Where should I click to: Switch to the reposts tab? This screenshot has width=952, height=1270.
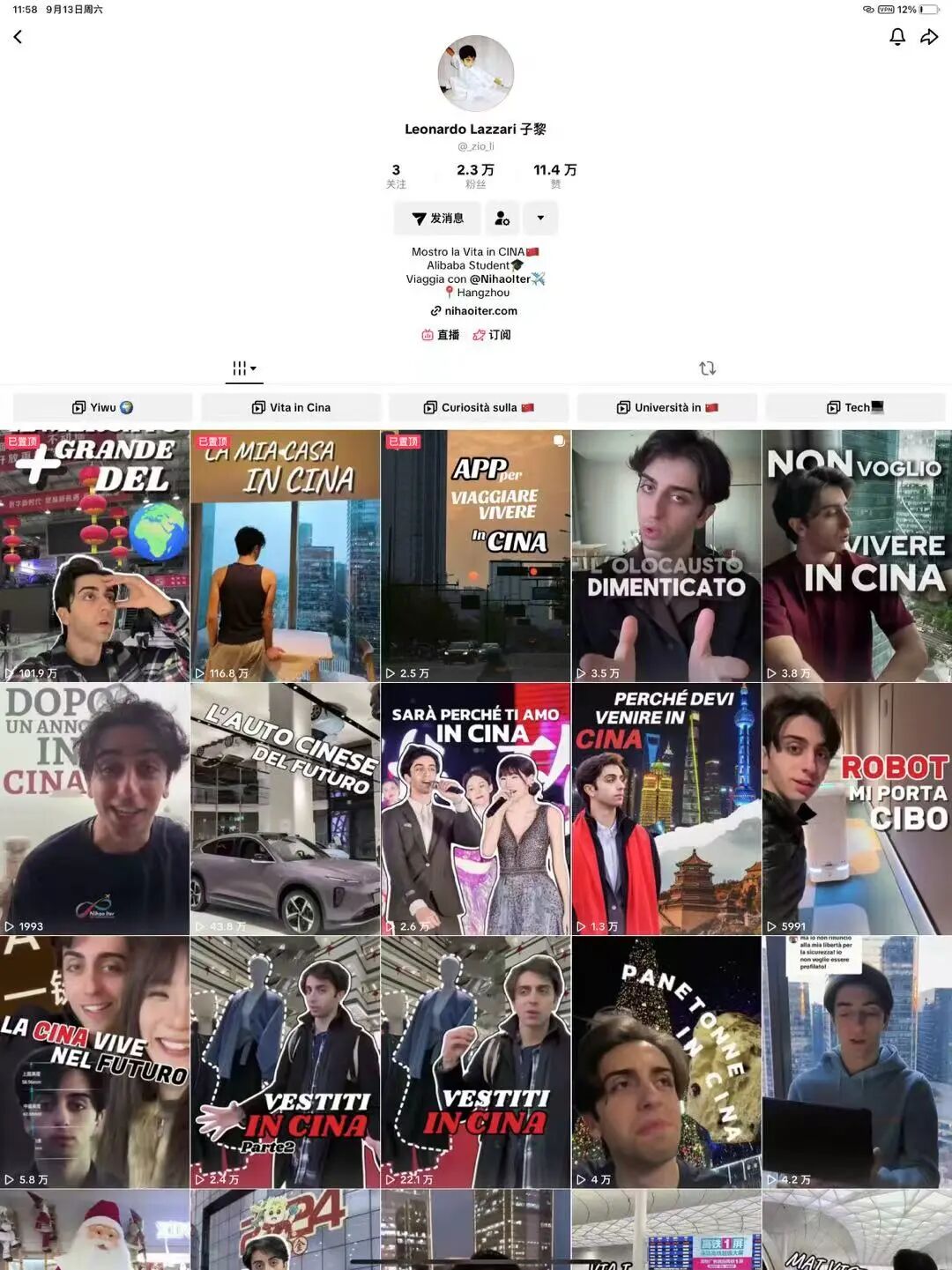707,368
